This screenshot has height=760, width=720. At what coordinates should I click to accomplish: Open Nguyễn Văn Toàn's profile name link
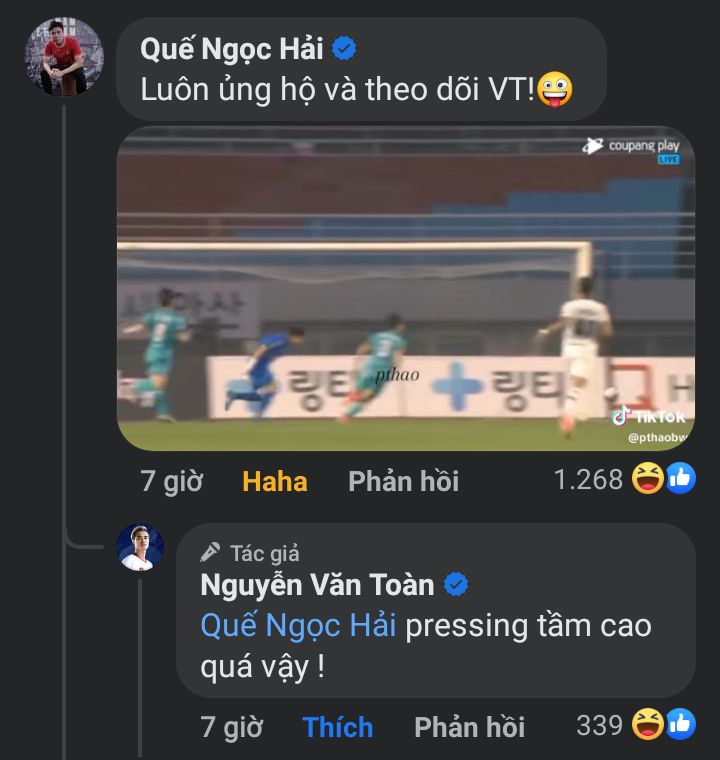point(317,583)
